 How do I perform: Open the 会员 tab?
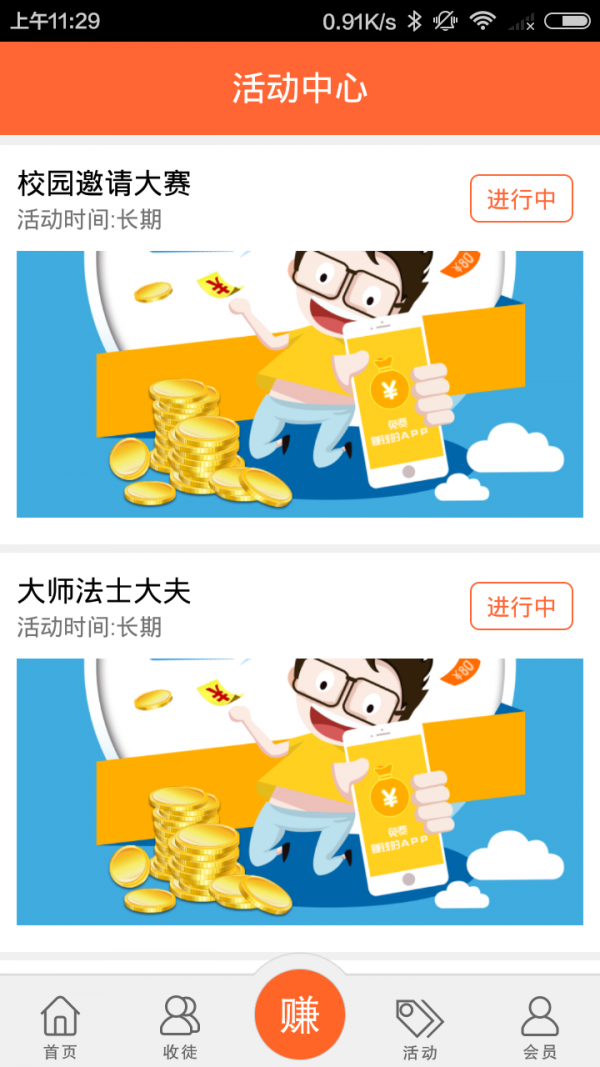539,1027
